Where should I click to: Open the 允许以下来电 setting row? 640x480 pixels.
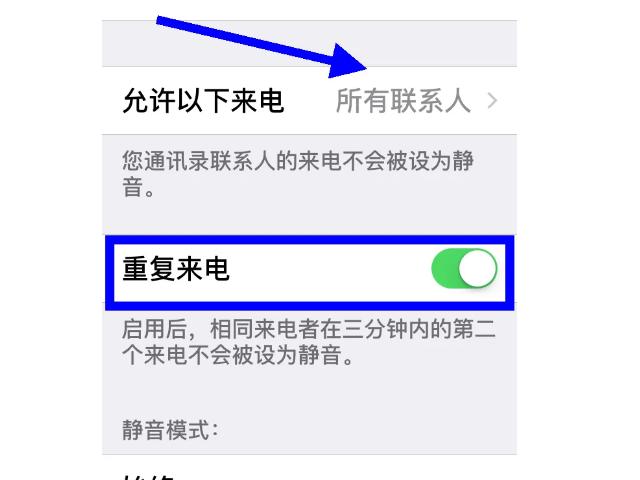click(310, 101)
